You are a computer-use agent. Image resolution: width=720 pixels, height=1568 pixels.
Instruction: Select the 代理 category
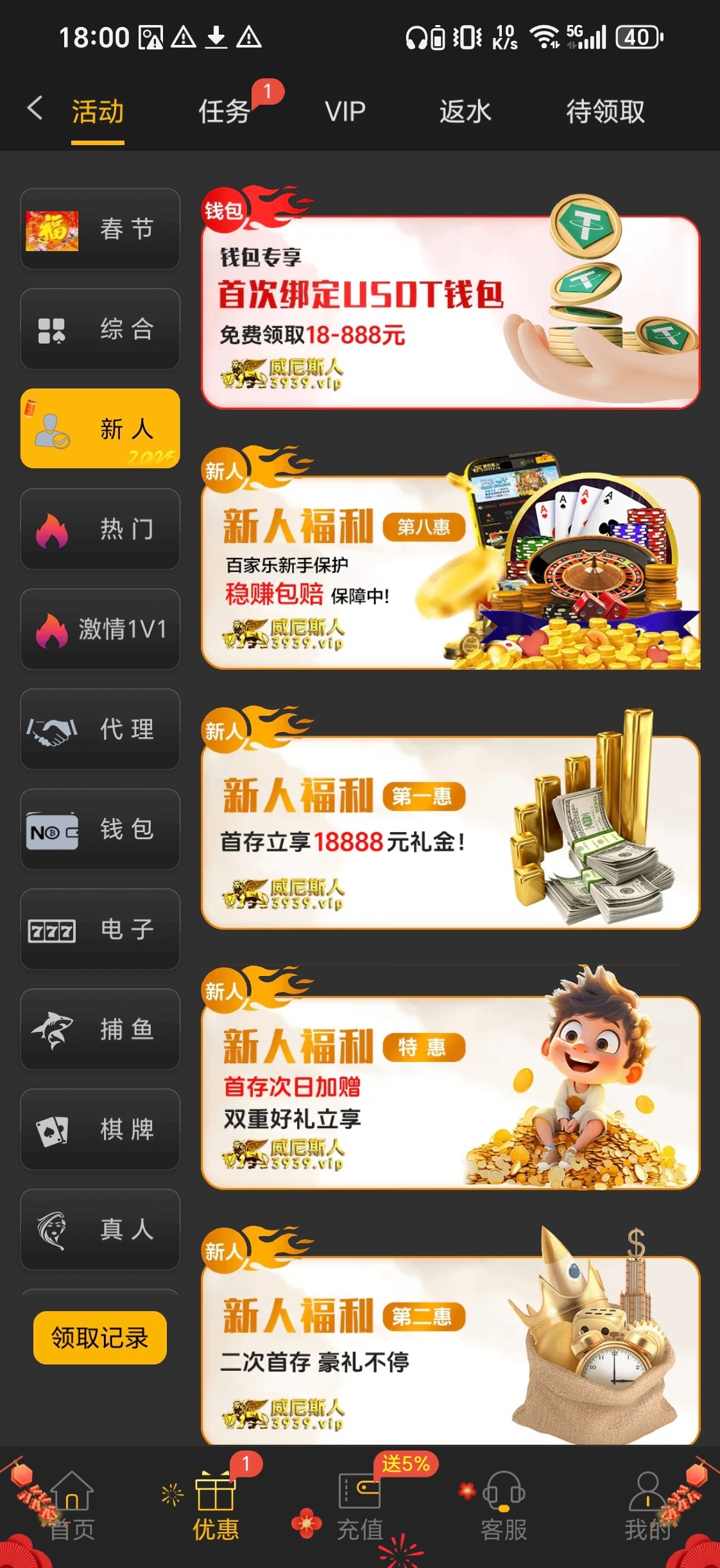point(100,729)
